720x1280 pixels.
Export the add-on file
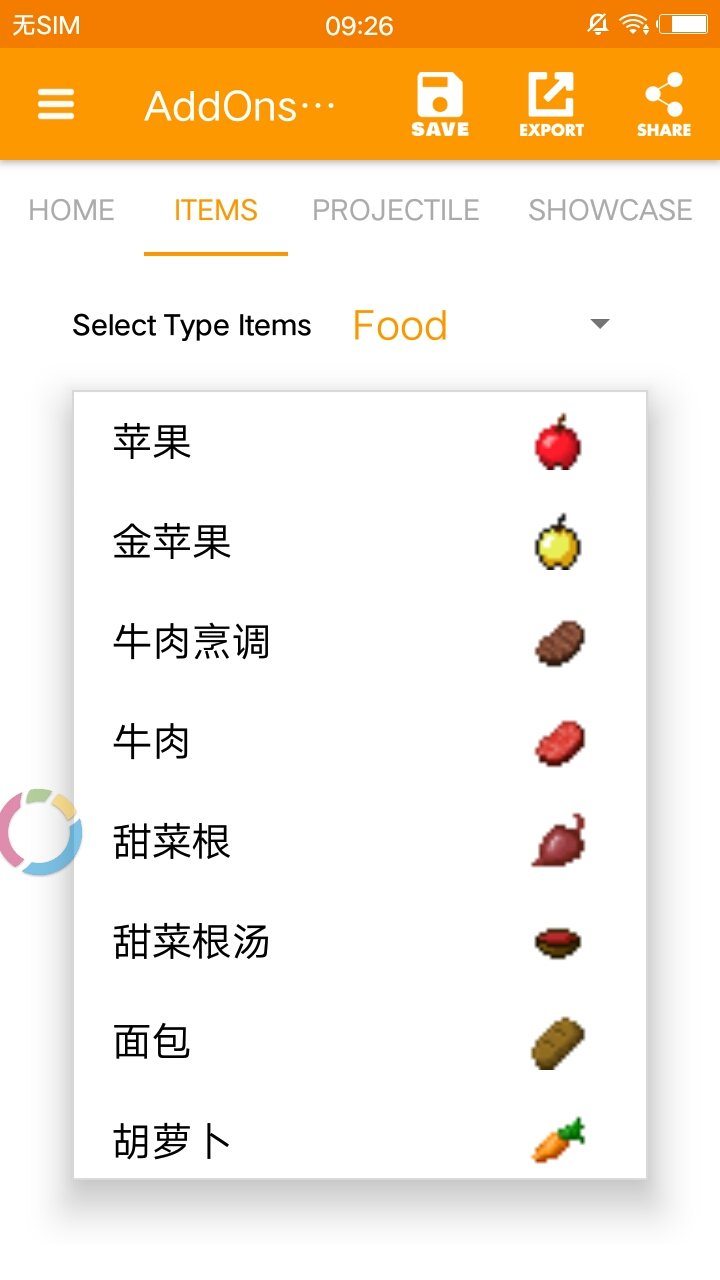[551, 105]
